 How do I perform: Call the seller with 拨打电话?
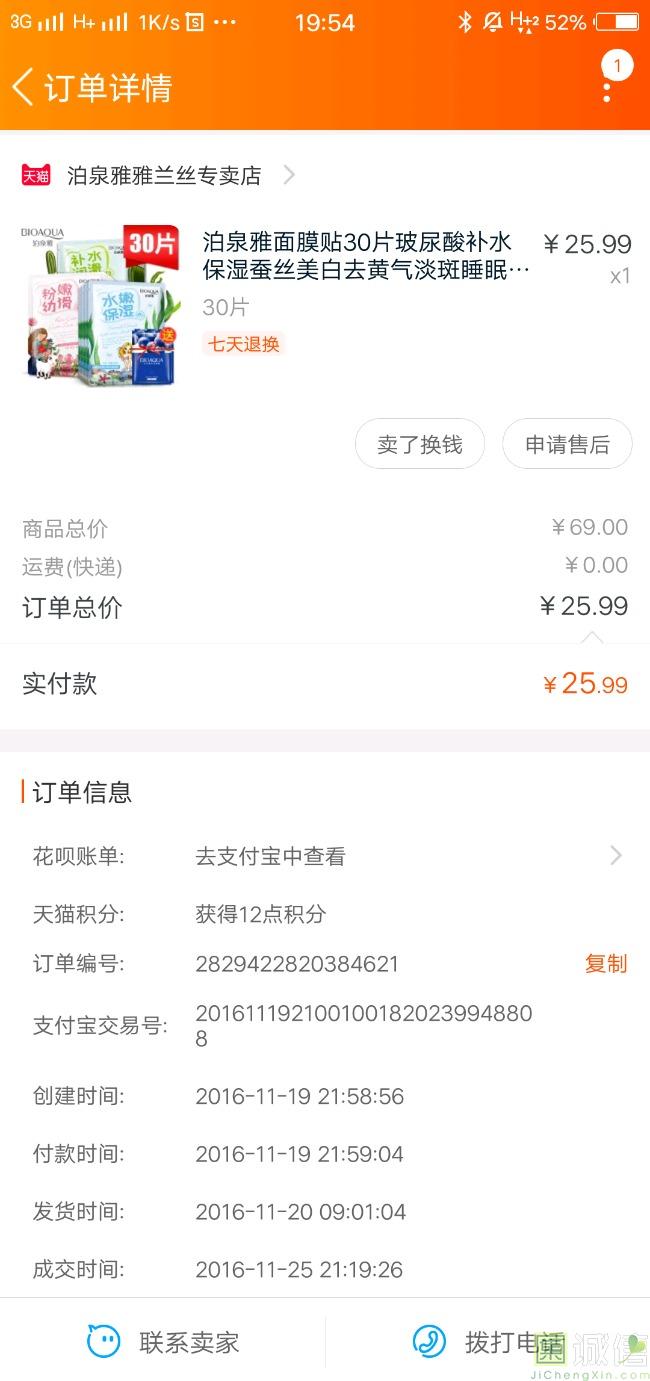tap(488, 1342)
